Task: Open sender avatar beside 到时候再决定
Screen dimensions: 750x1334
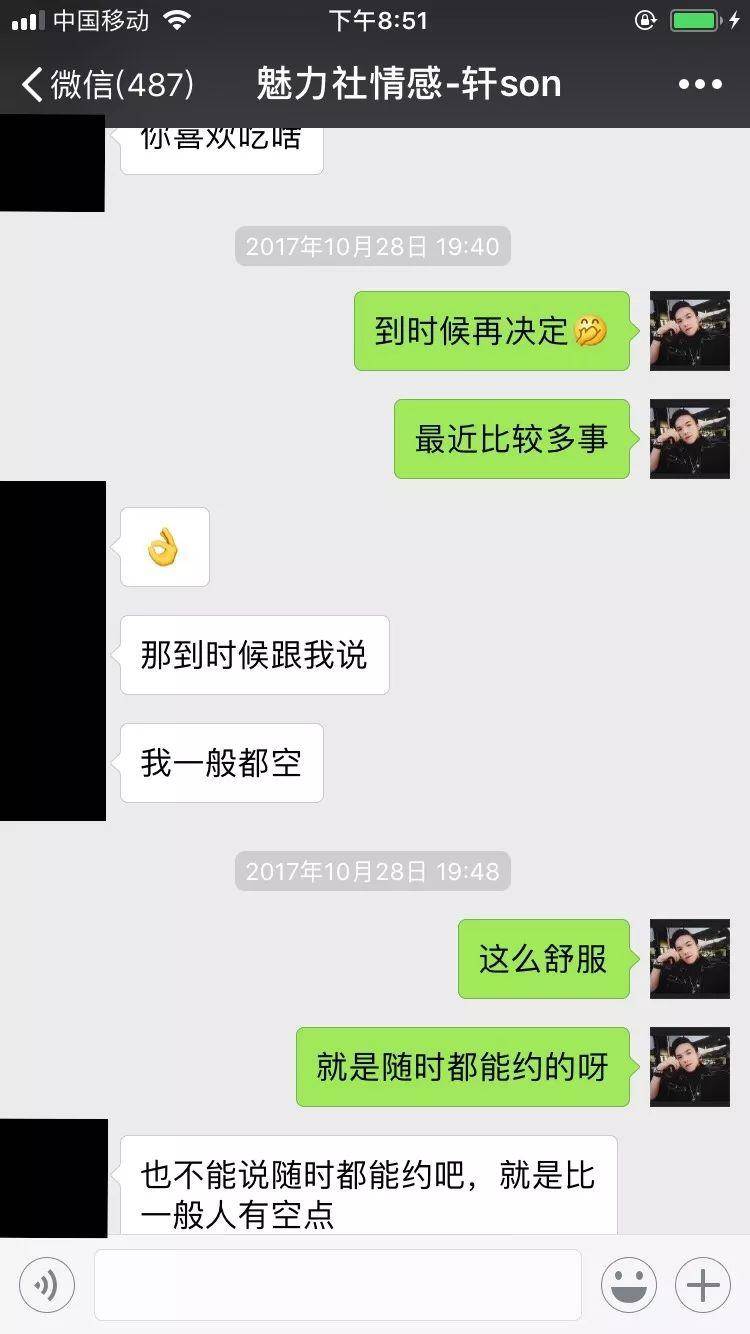Action: [690, 331]
